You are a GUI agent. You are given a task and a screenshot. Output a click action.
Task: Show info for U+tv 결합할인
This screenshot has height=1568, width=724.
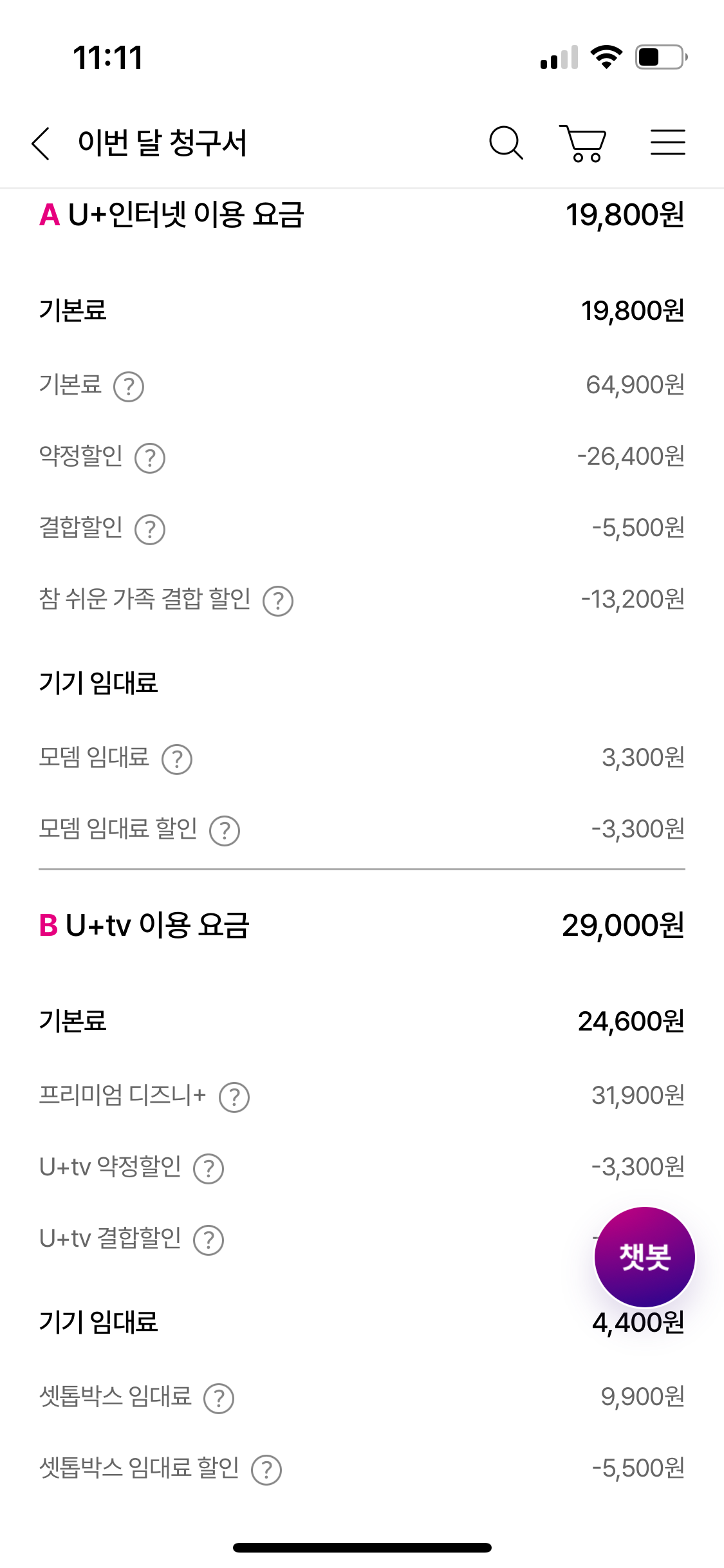(x=209, y=1240)
